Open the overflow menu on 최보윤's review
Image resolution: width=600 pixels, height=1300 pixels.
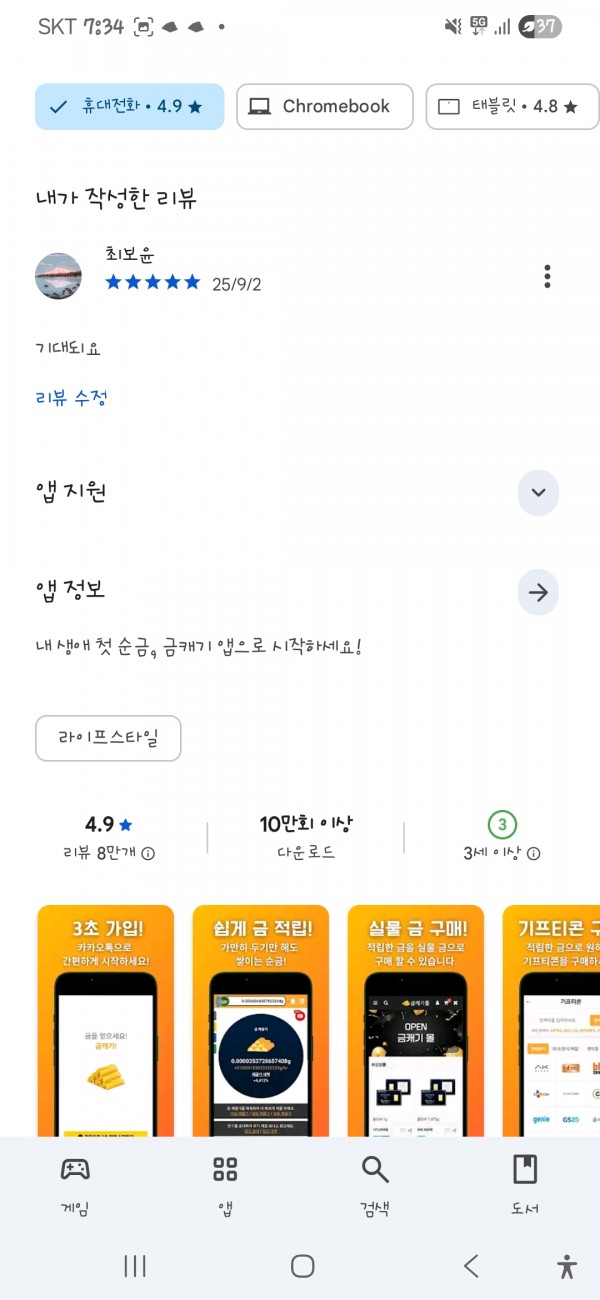click(x=547, y=276)
